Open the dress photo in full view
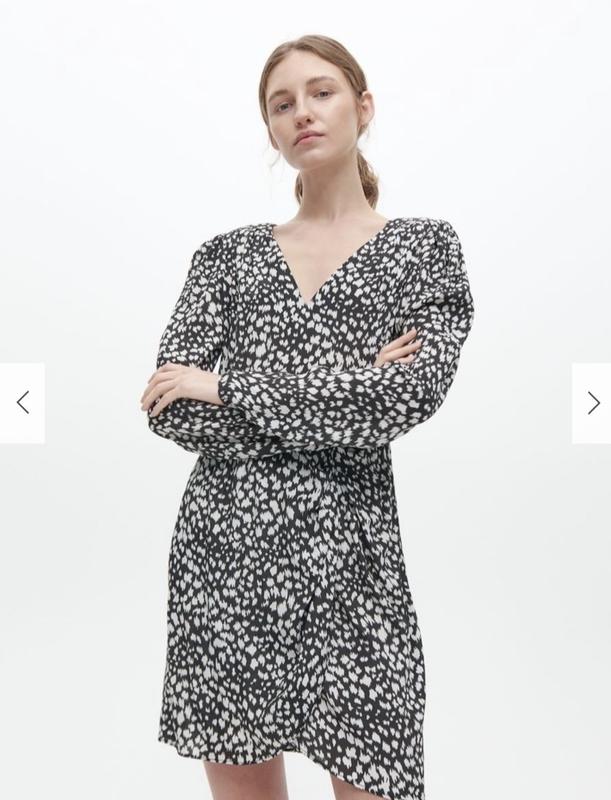 click(x=305, y=450)
